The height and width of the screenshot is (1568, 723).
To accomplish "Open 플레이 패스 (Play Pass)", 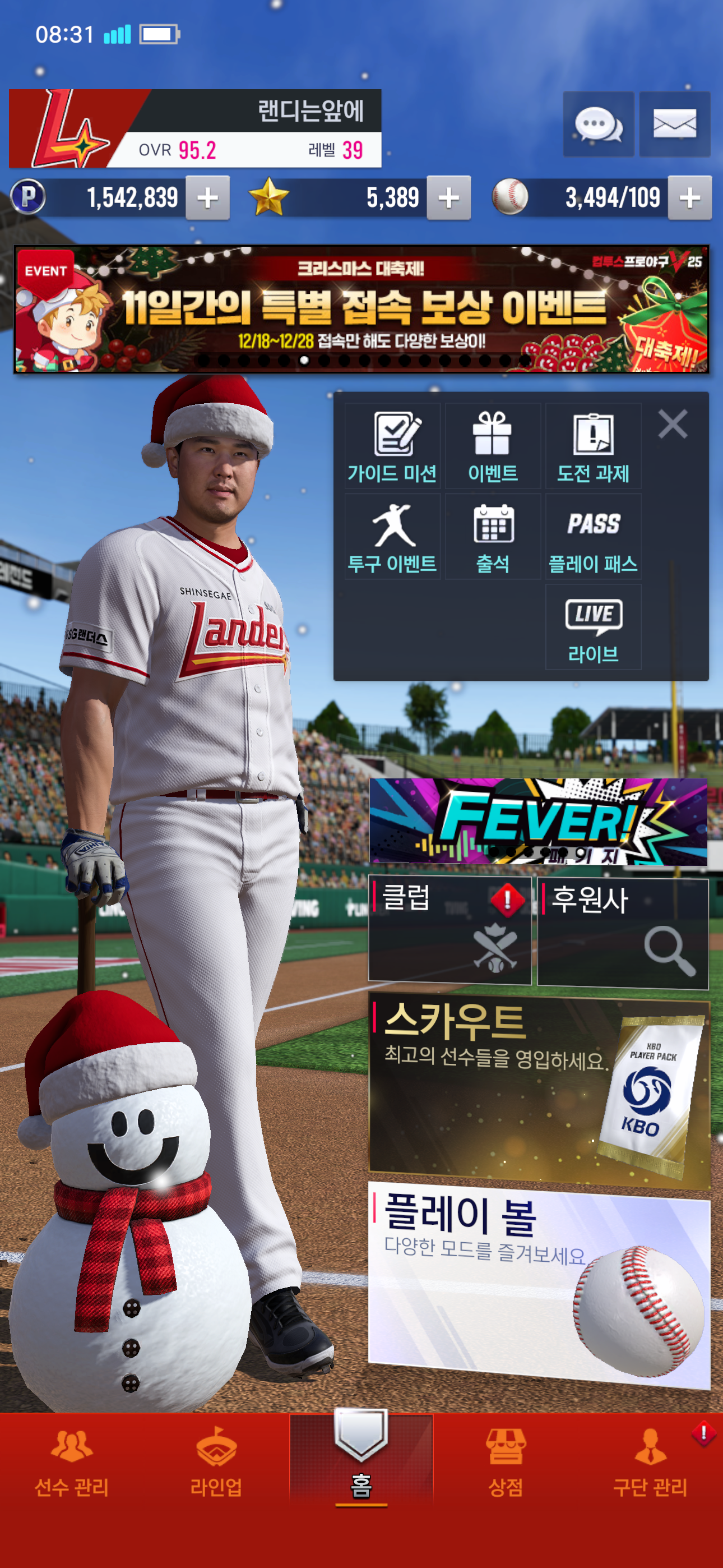I will (x=593, y=536).
